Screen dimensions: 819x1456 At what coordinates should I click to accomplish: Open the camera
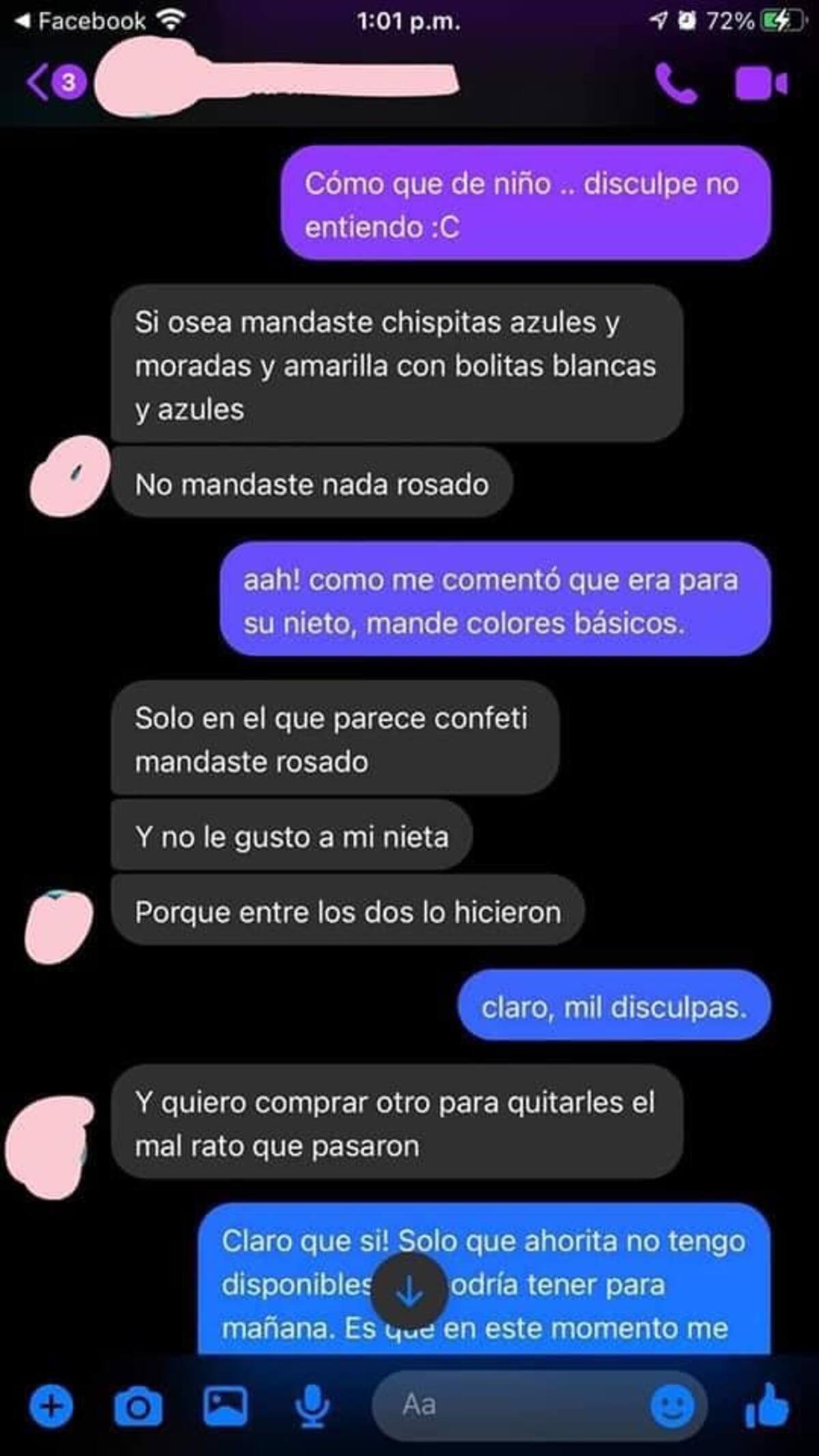pos(138,1407)
